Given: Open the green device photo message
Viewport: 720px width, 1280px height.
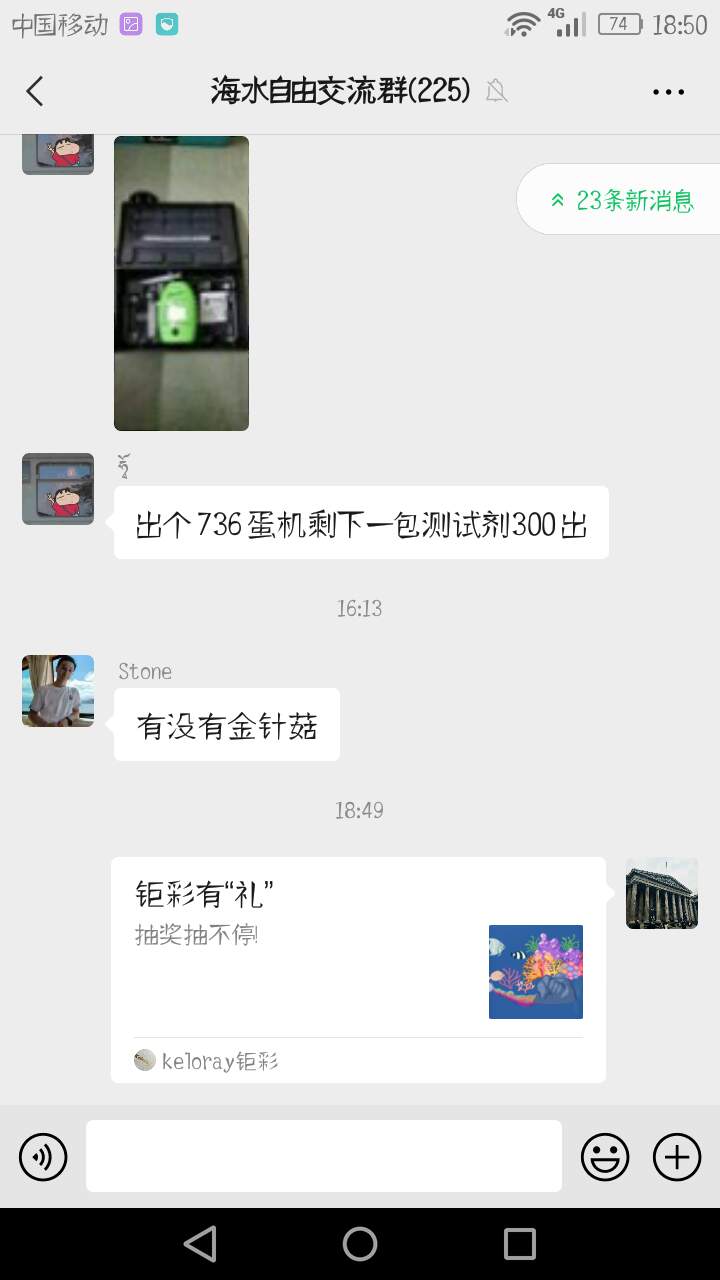Looking at the screenshot, I should tap(181, 284).
